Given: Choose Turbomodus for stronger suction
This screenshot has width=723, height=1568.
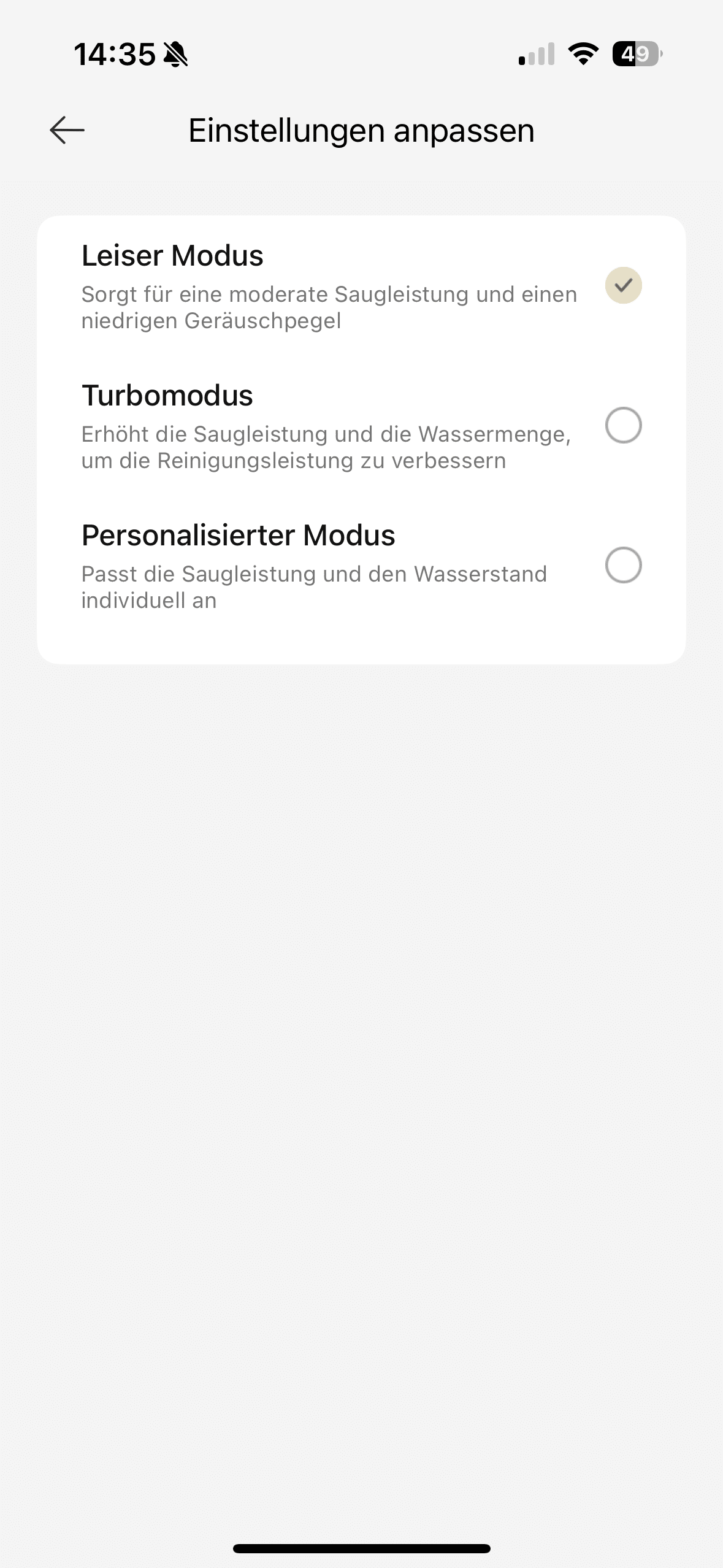Looking at the screenshot, I should pos(623,425).
